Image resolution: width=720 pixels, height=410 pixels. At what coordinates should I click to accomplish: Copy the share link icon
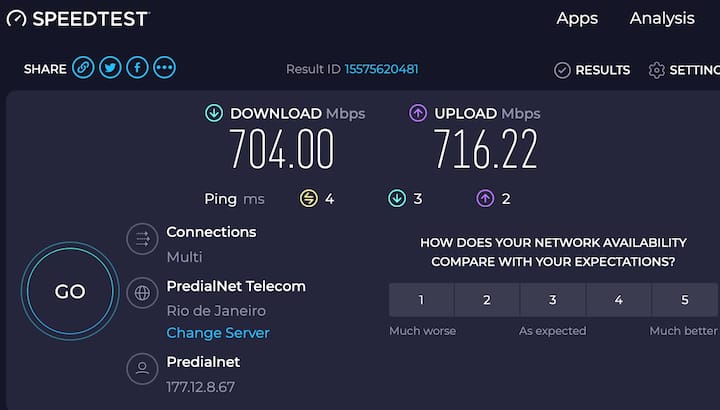(x=83, y=68)
